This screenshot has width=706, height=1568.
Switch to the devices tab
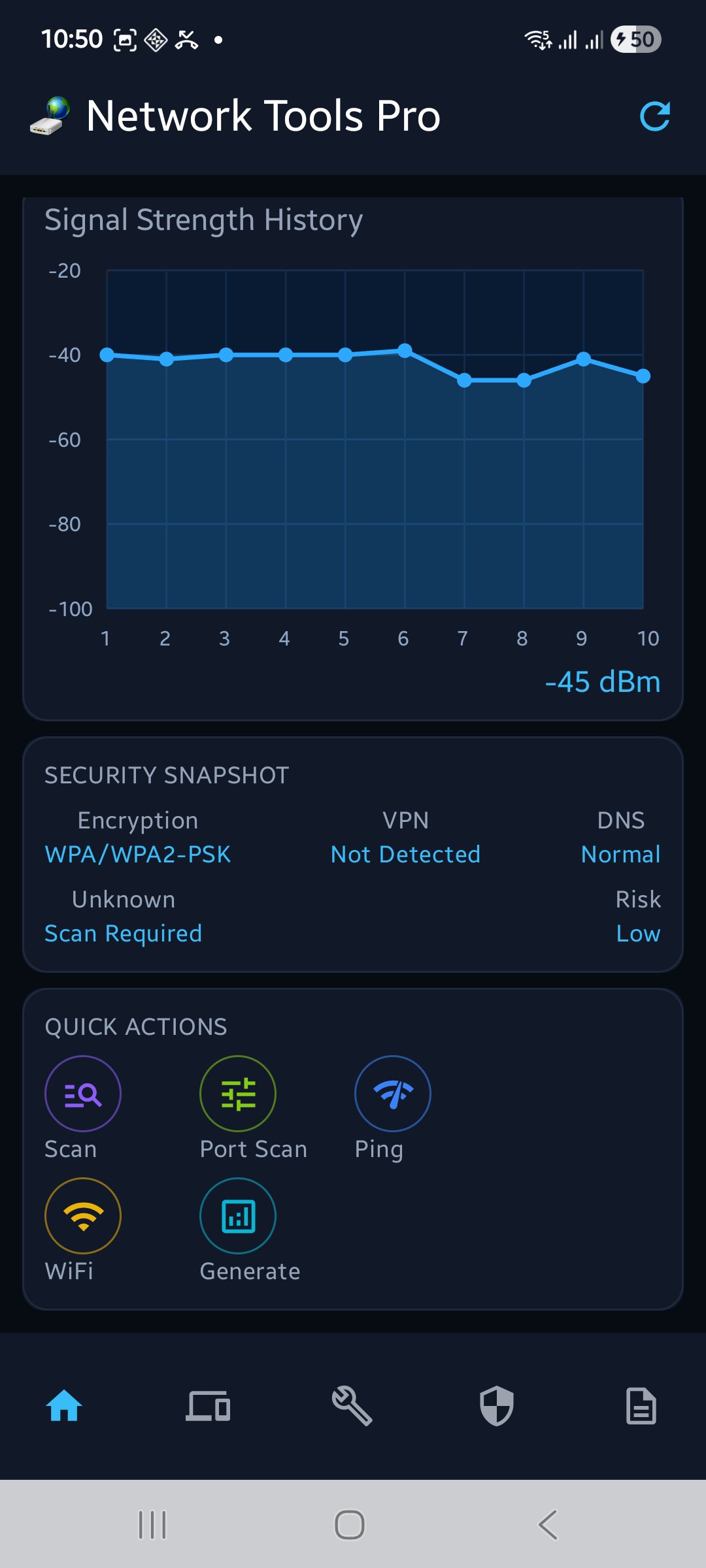209,1405
